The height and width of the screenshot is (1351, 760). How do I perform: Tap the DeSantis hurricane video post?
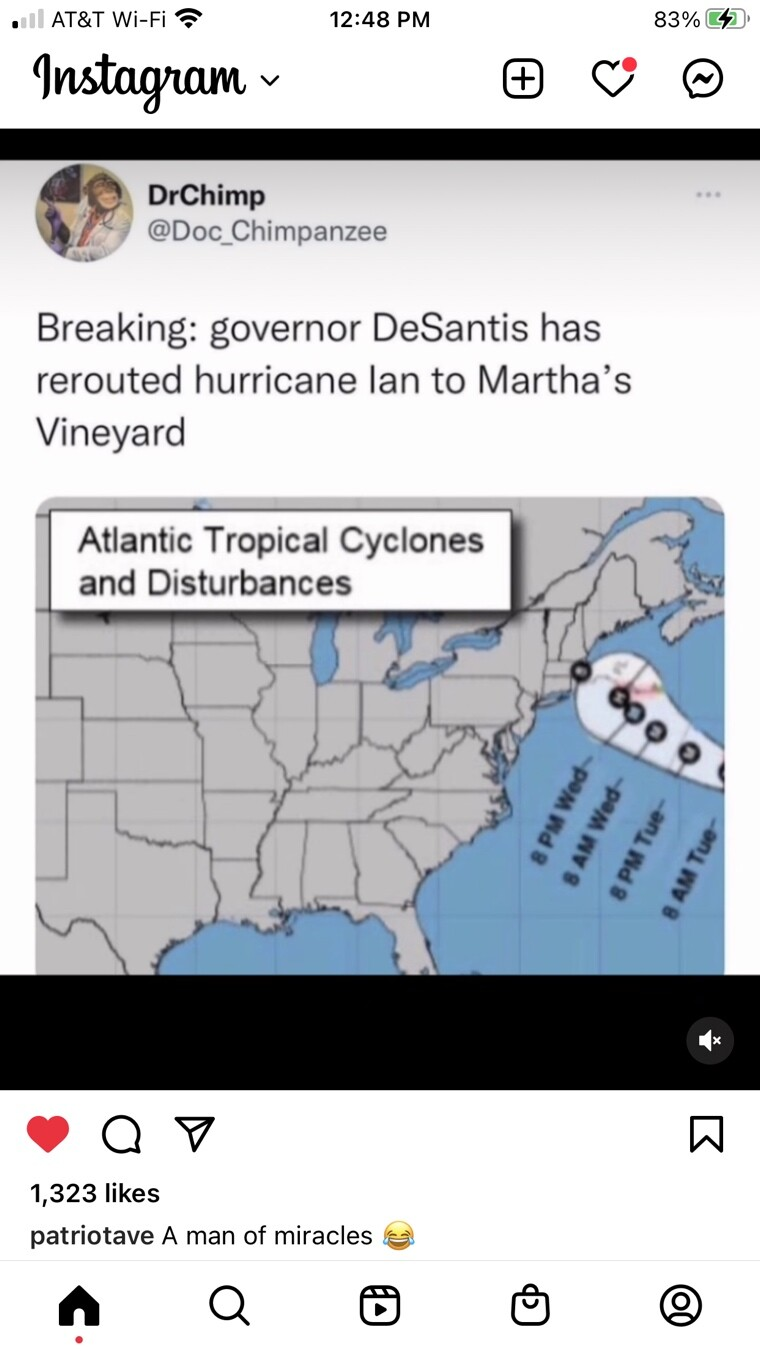pyautogui.click(x=380, y=609)
